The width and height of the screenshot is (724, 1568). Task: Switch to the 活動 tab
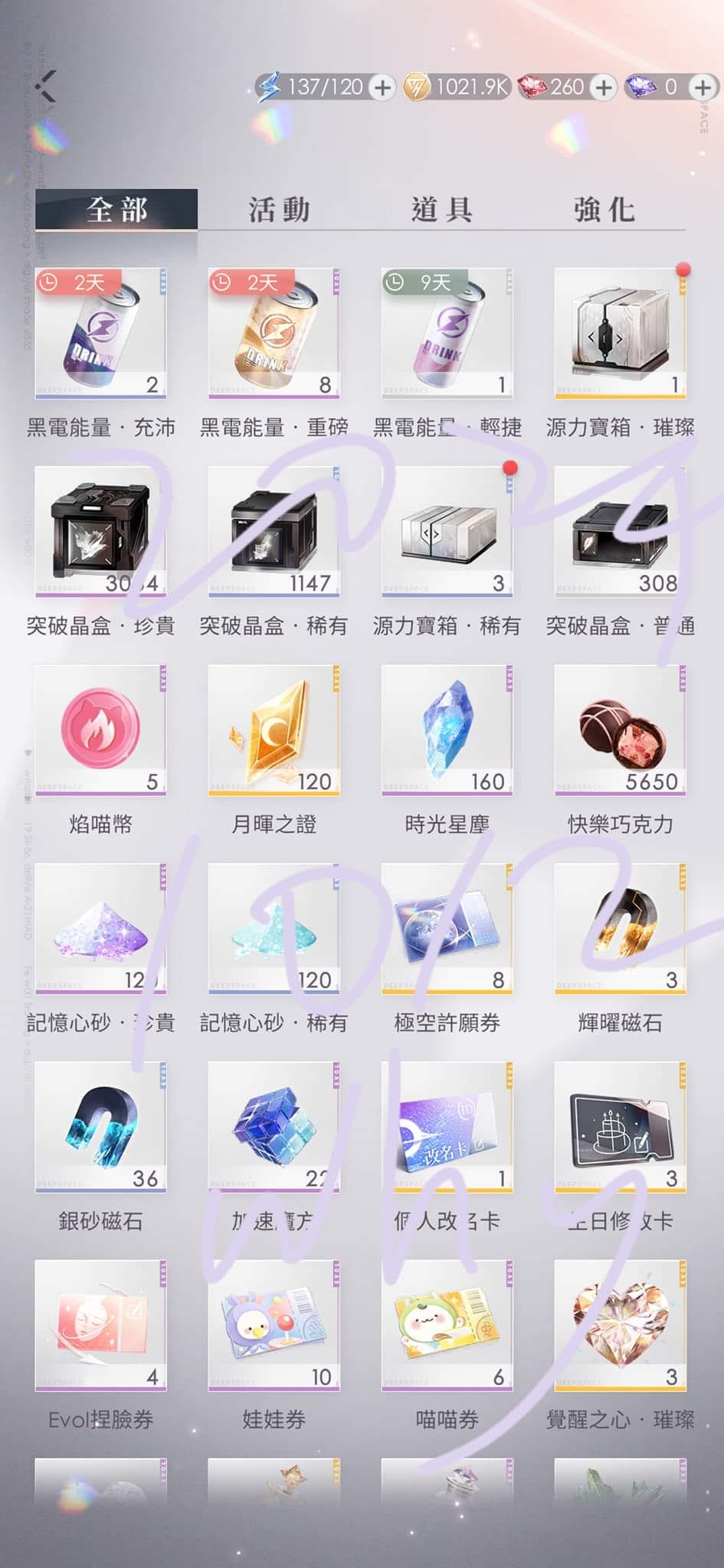[279, 209]
